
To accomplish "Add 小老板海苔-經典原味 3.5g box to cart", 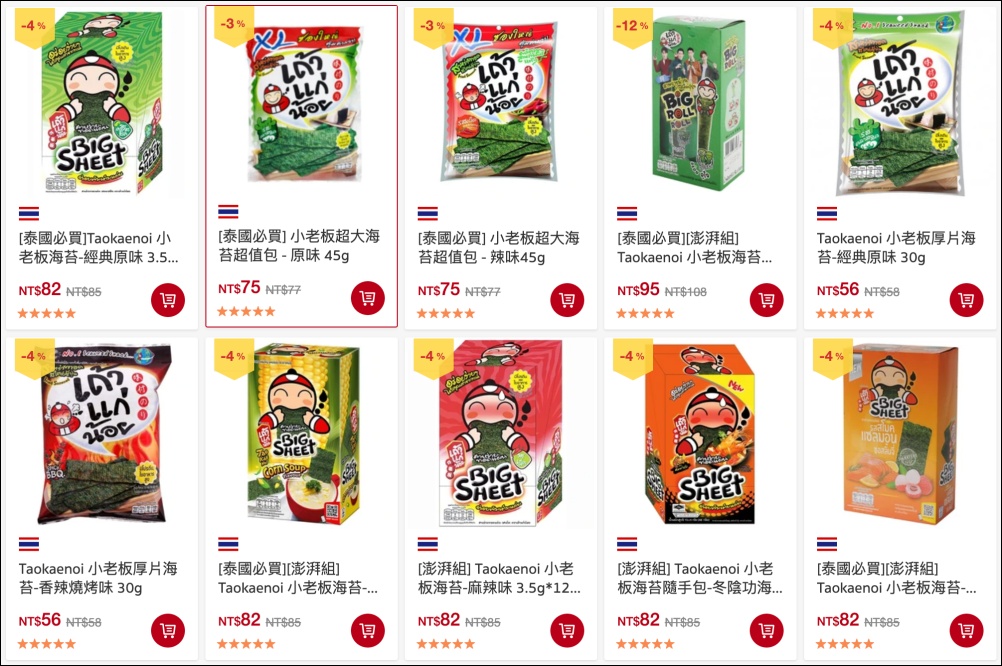I will pyautogui.click(x=168, y=300).
